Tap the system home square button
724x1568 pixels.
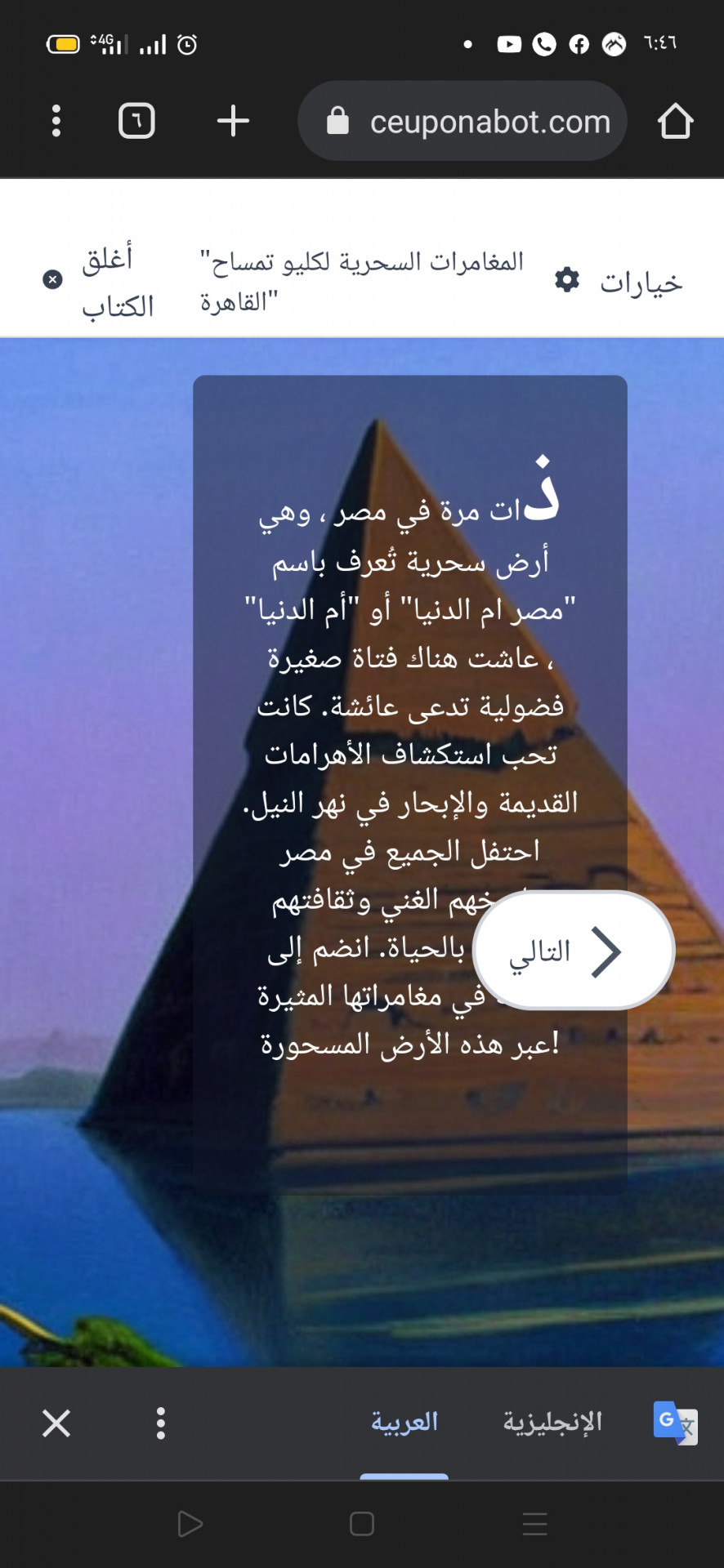click(x=361, y=1524)
